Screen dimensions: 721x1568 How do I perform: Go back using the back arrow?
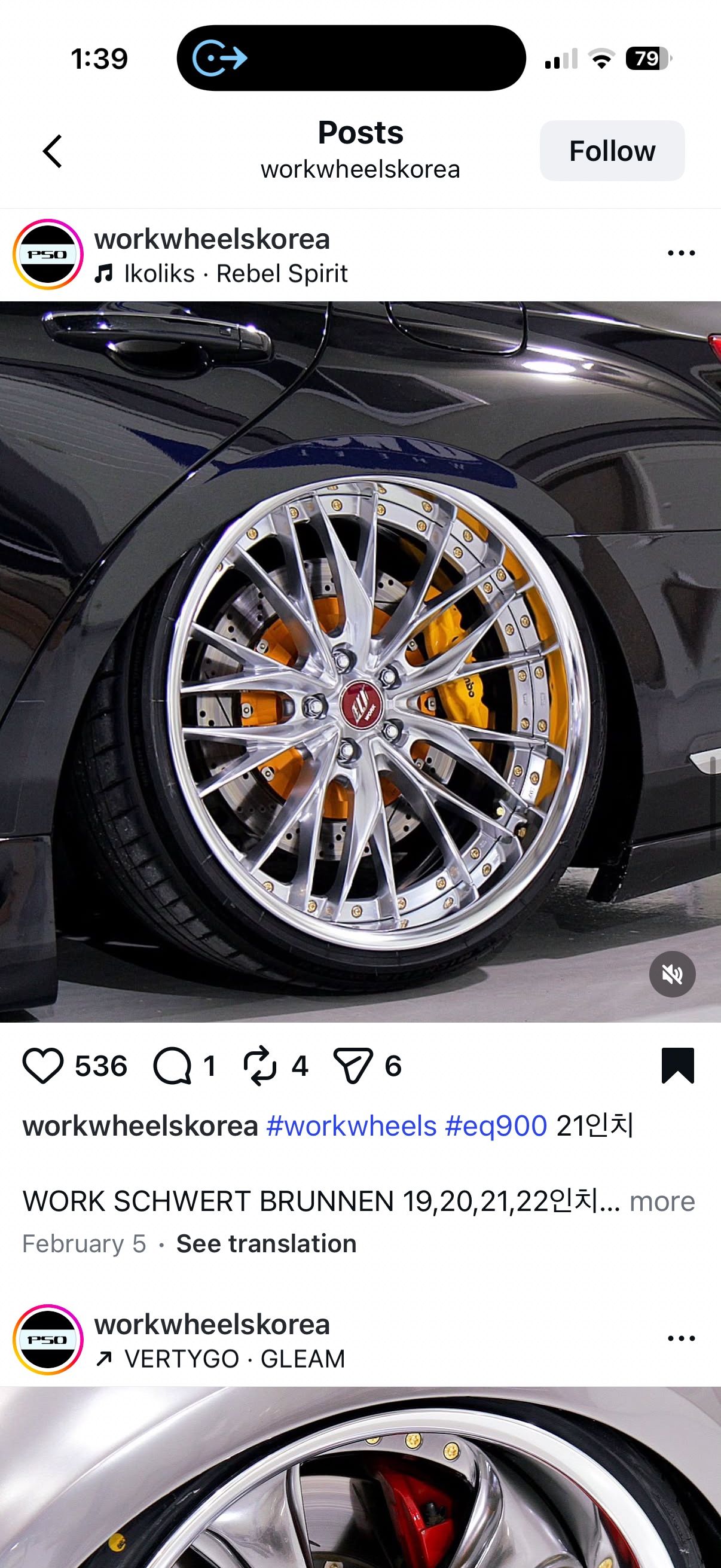[x=53, y=151]
